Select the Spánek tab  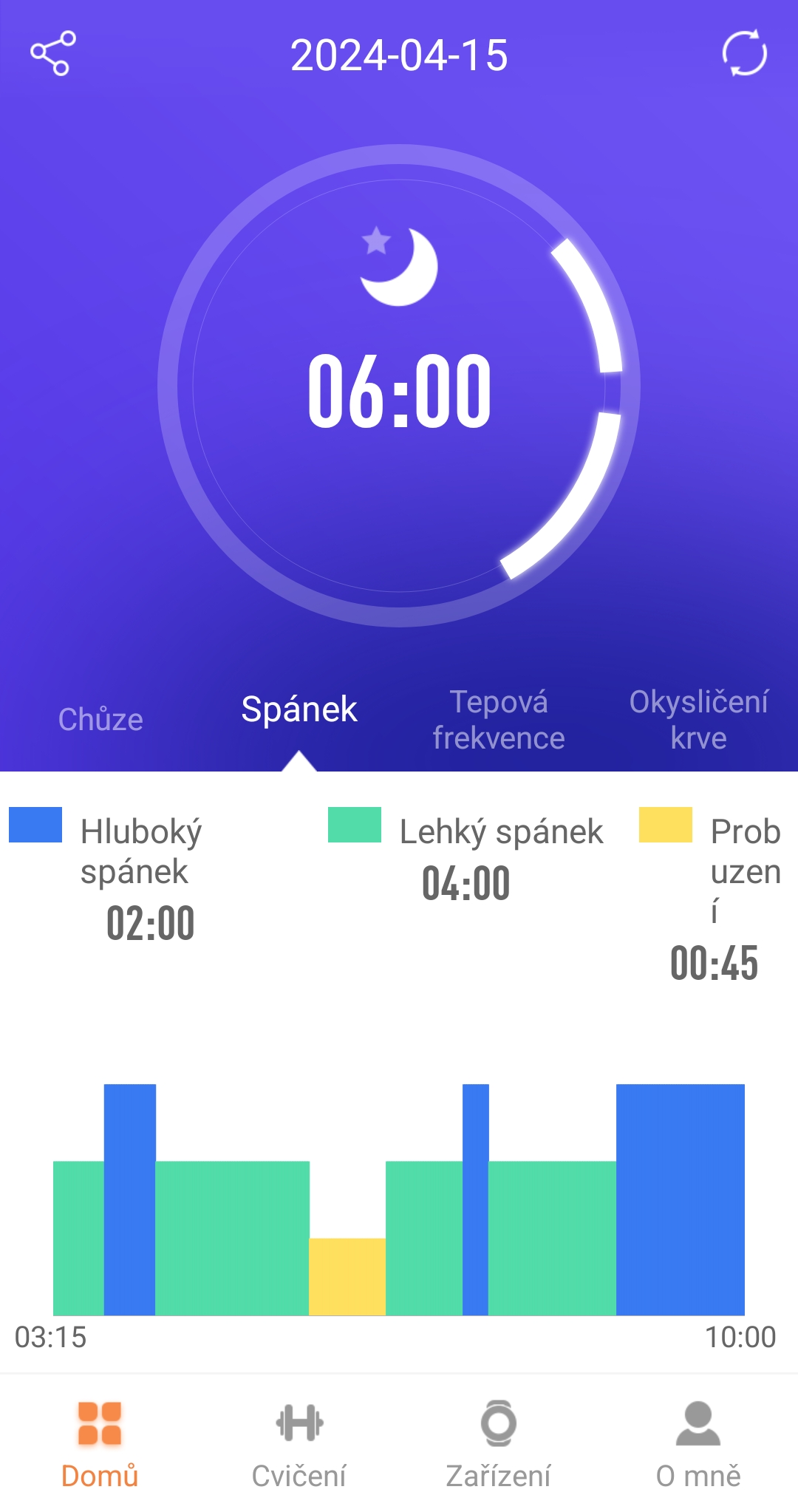[x=299, y=709]
